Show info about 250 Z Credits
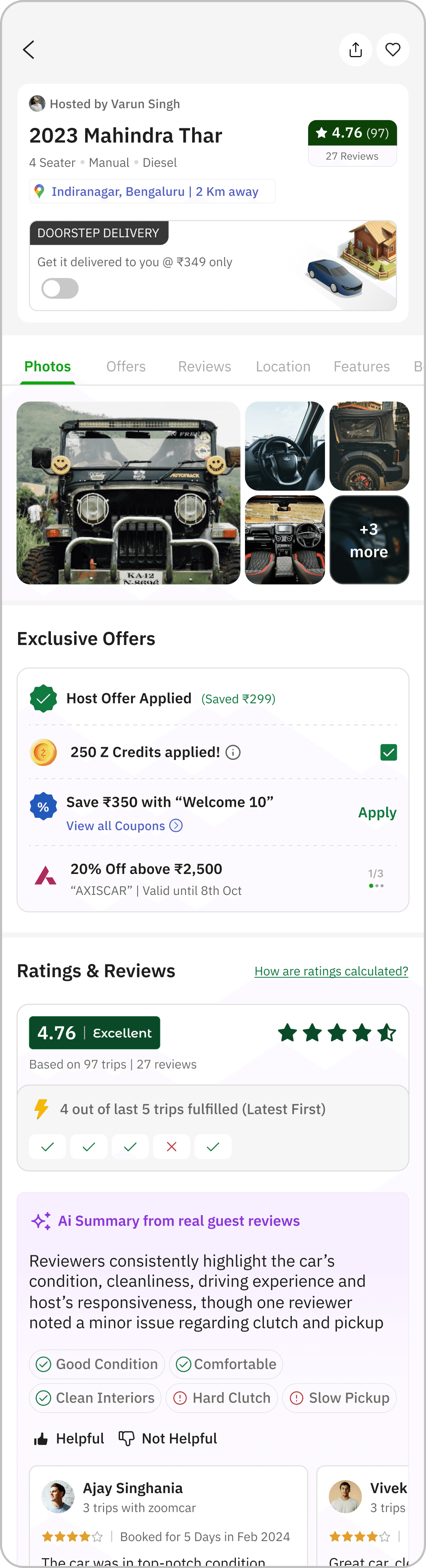 [233, 752]
